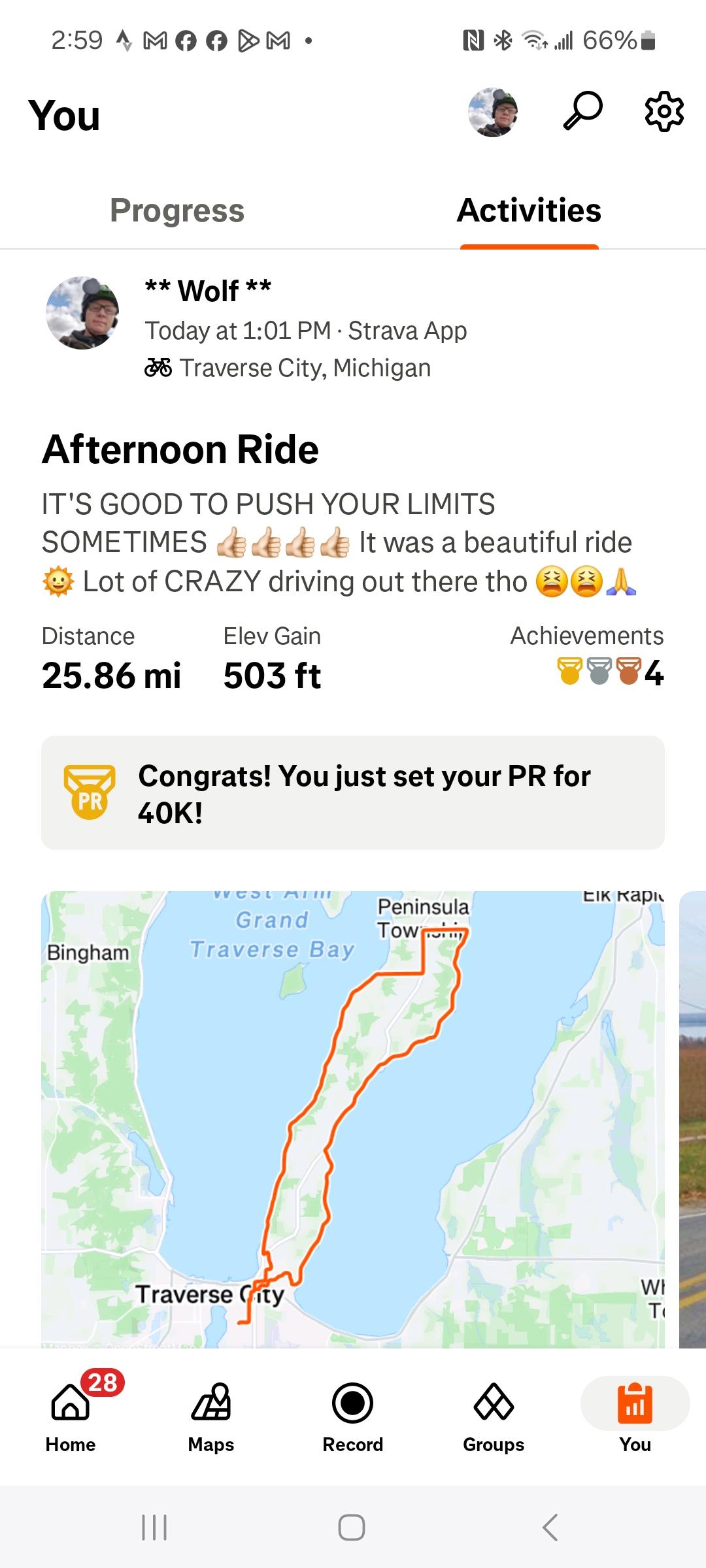Go to the Home tab
Screen dimensions: 706x1568
tap(71, 1415)
